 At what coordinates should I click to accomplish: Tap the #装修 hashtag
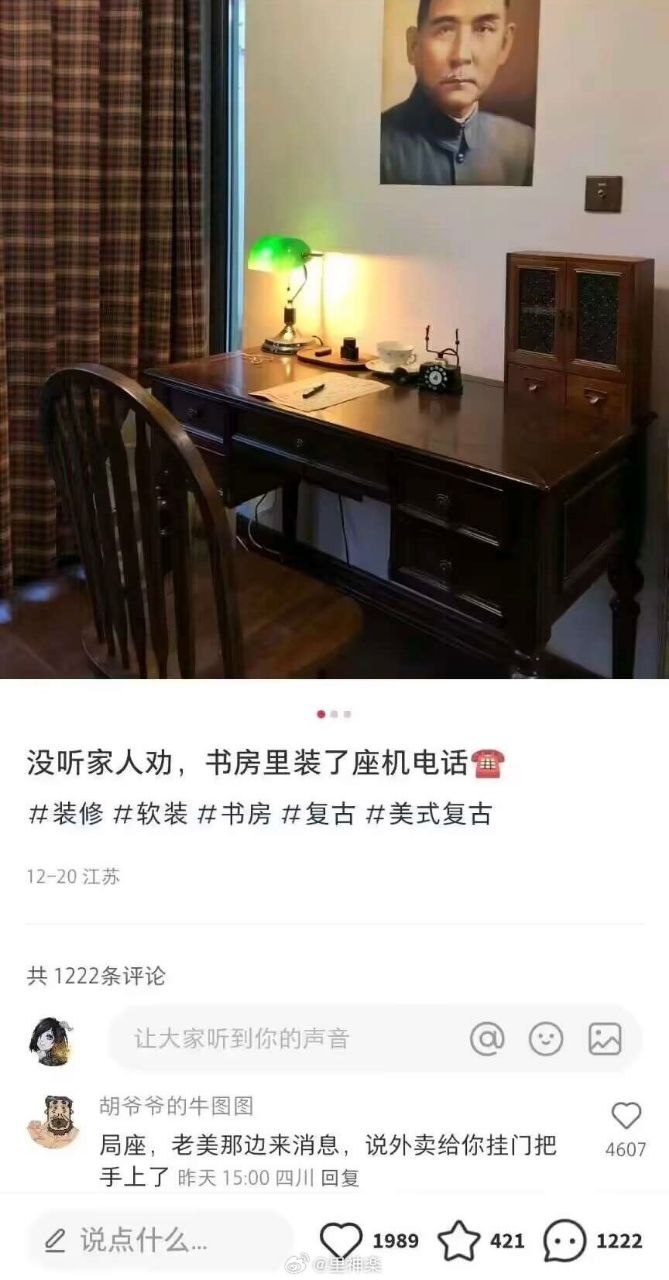[x=65, y=813]
